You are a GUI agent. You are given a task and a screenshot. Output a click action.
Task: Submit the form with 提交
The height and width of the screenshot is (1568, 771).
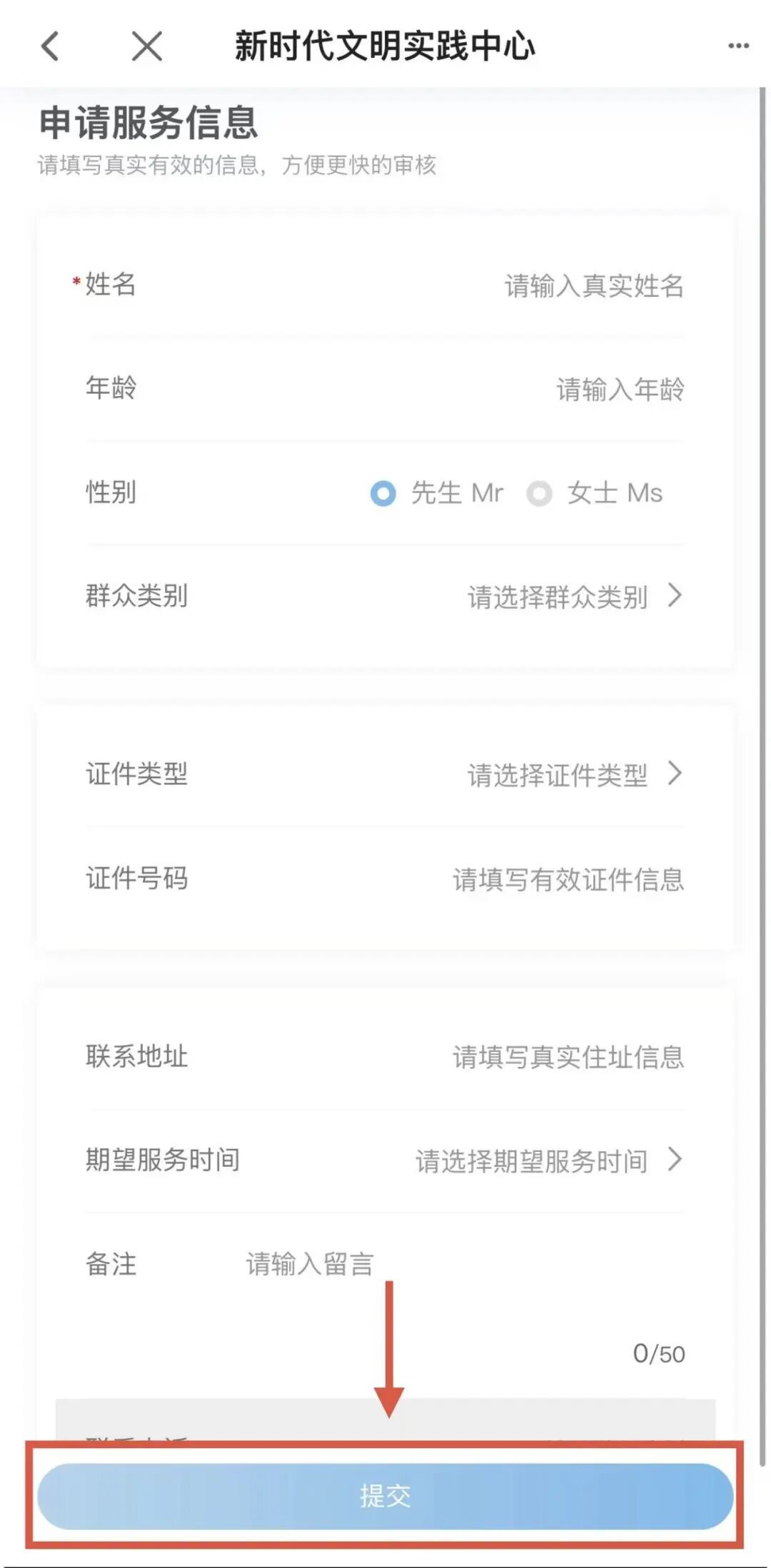click(385, 1495)
